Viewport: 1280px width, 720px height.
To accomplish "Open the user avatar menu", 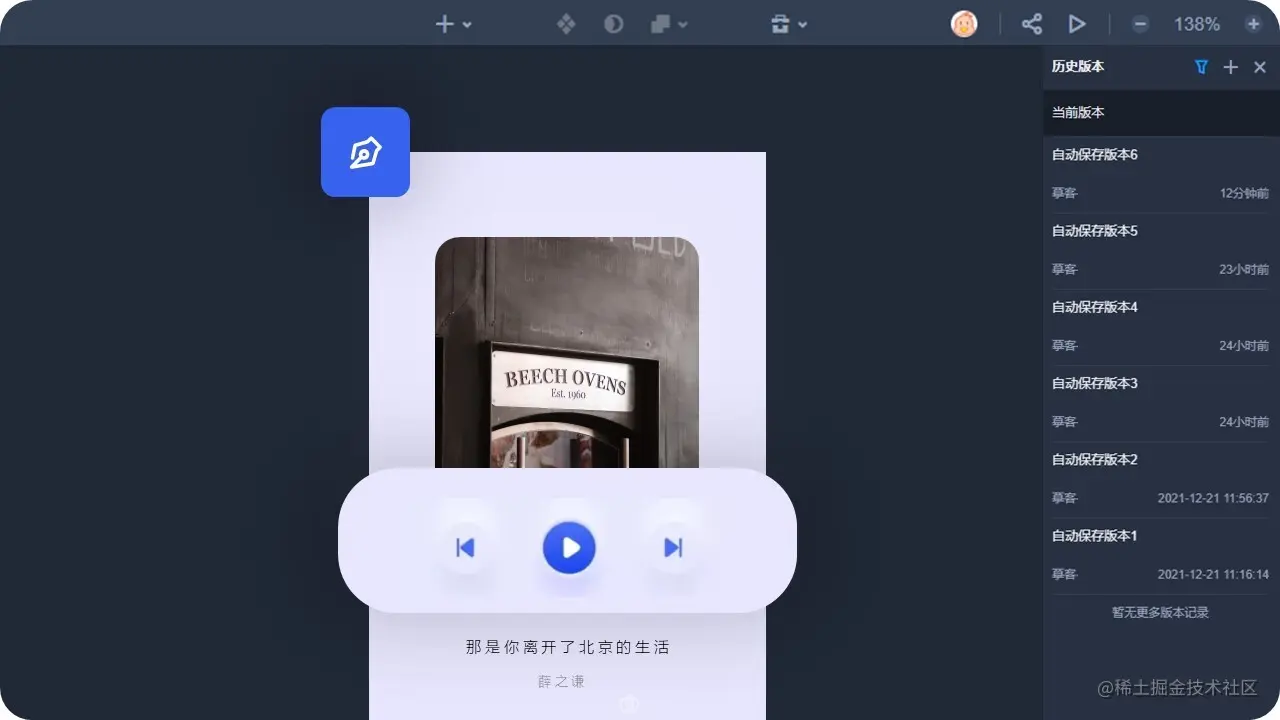I will [x=964, y=24].
